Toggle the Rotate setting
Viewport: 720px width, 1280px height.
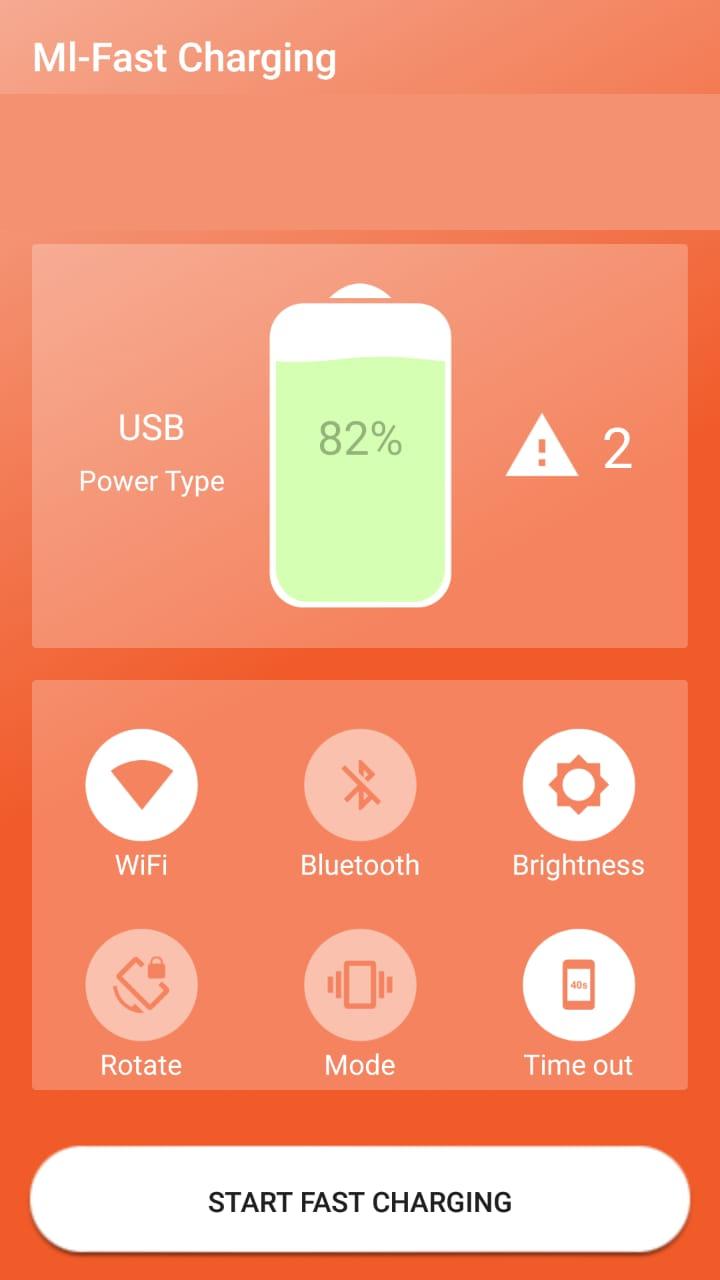click(141, 985)
